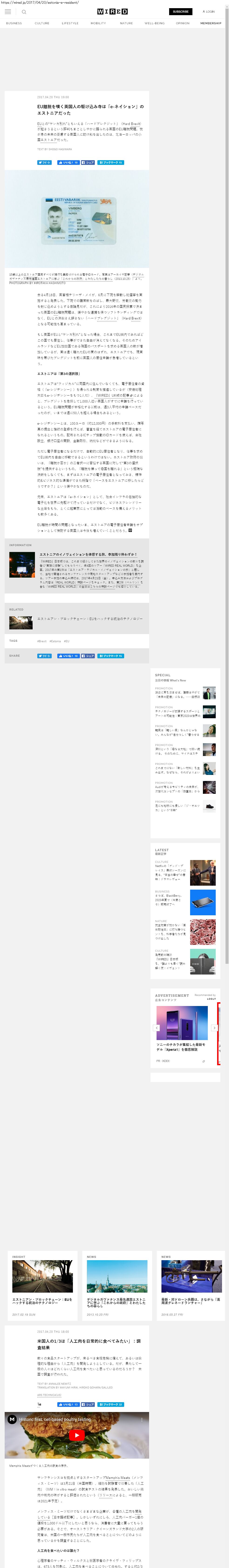The width and height of the screenshot is (229, 1568).
Task: Open the search icon in the header
Action: (24, 12)
